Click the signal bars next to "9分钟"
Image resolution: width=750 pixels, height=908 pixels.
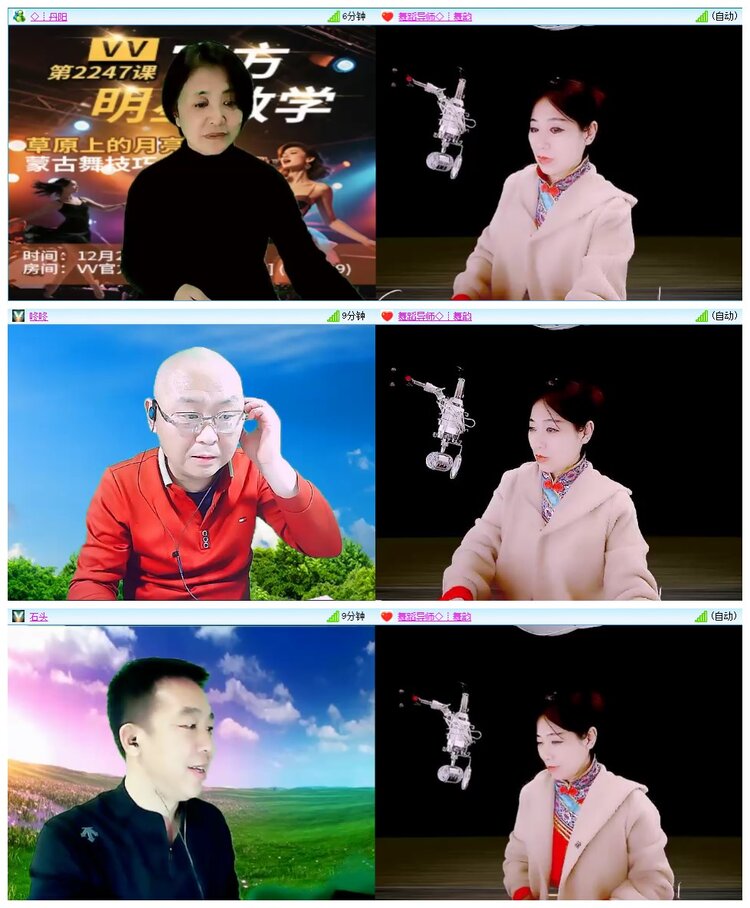click(334, 316)
